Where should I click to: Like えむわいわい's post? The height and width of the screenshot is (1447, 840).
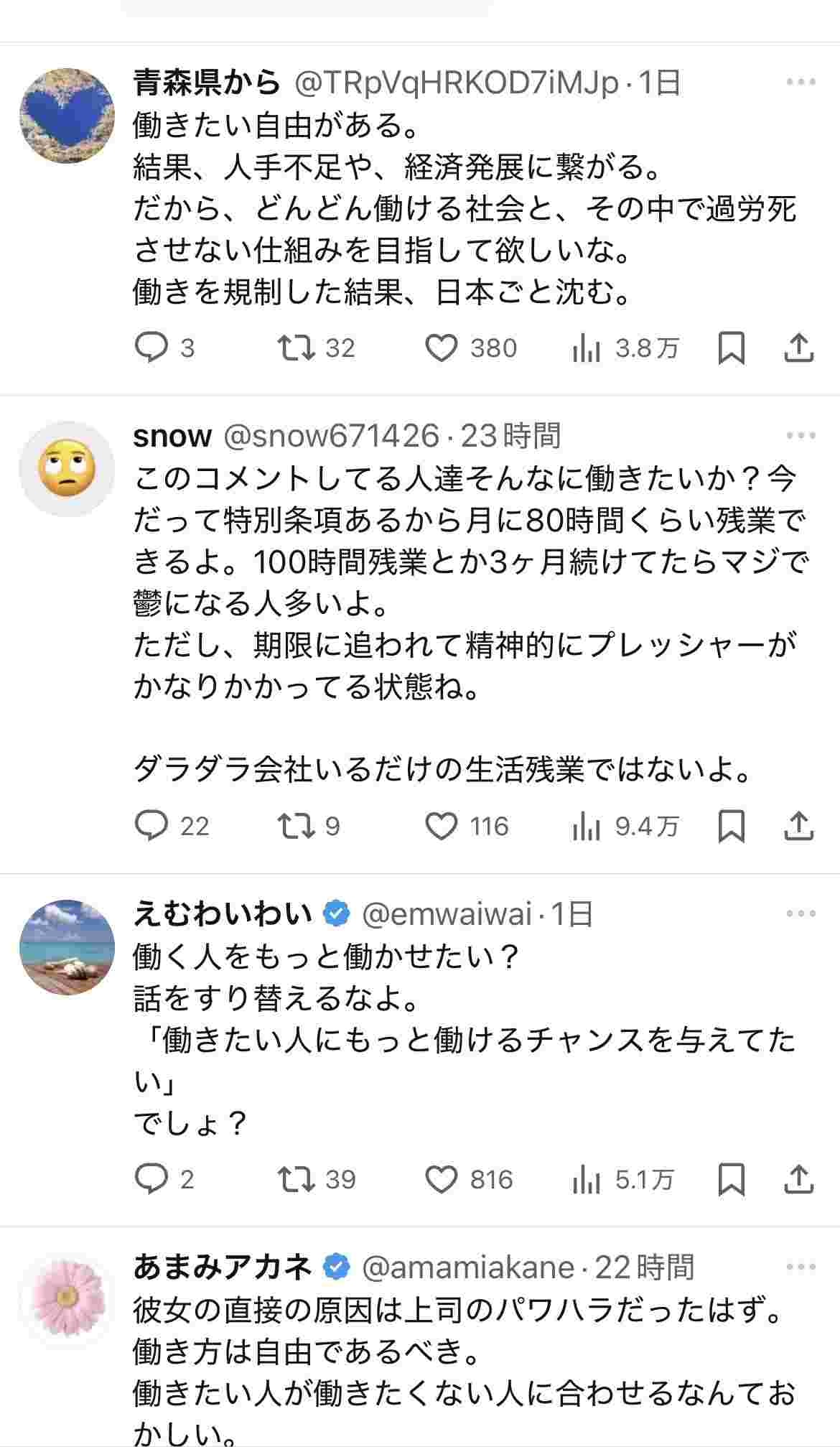442,1180
